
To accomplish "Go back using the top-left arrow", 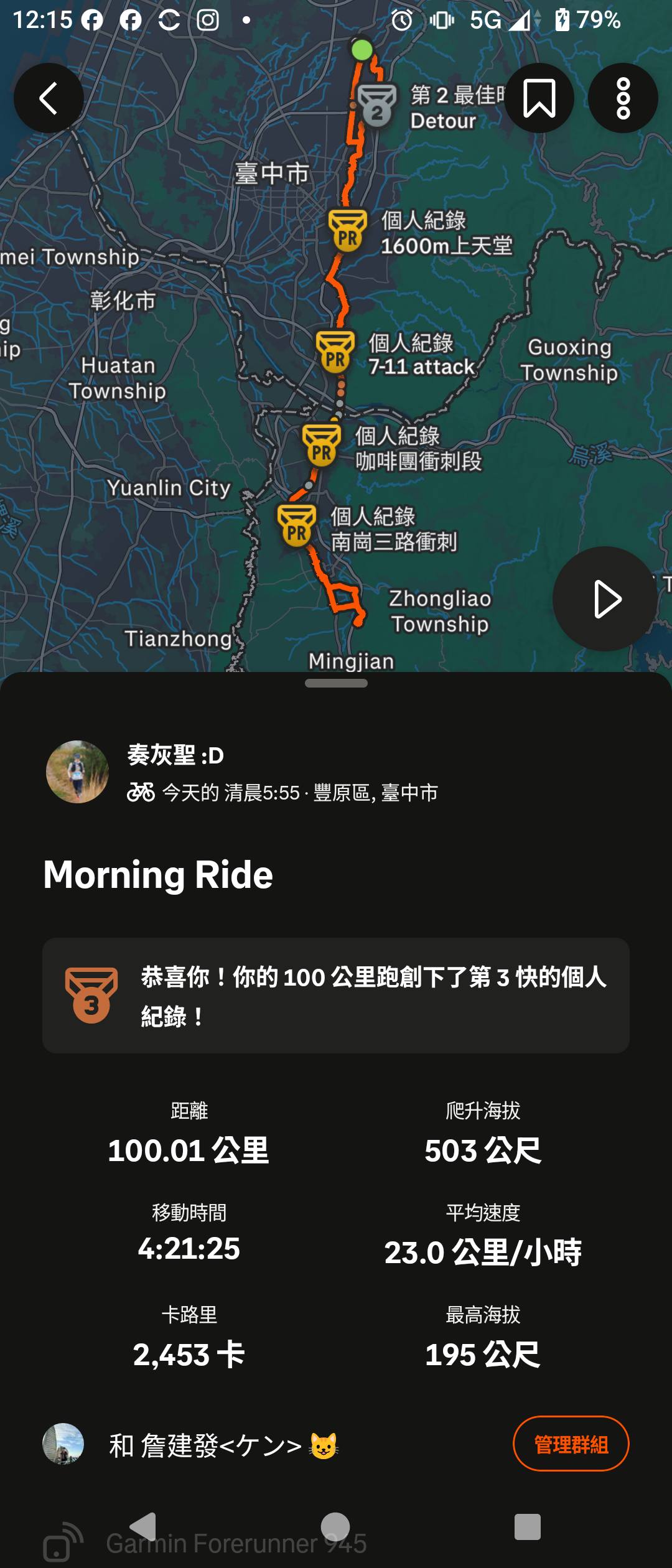I will point(49,98).
